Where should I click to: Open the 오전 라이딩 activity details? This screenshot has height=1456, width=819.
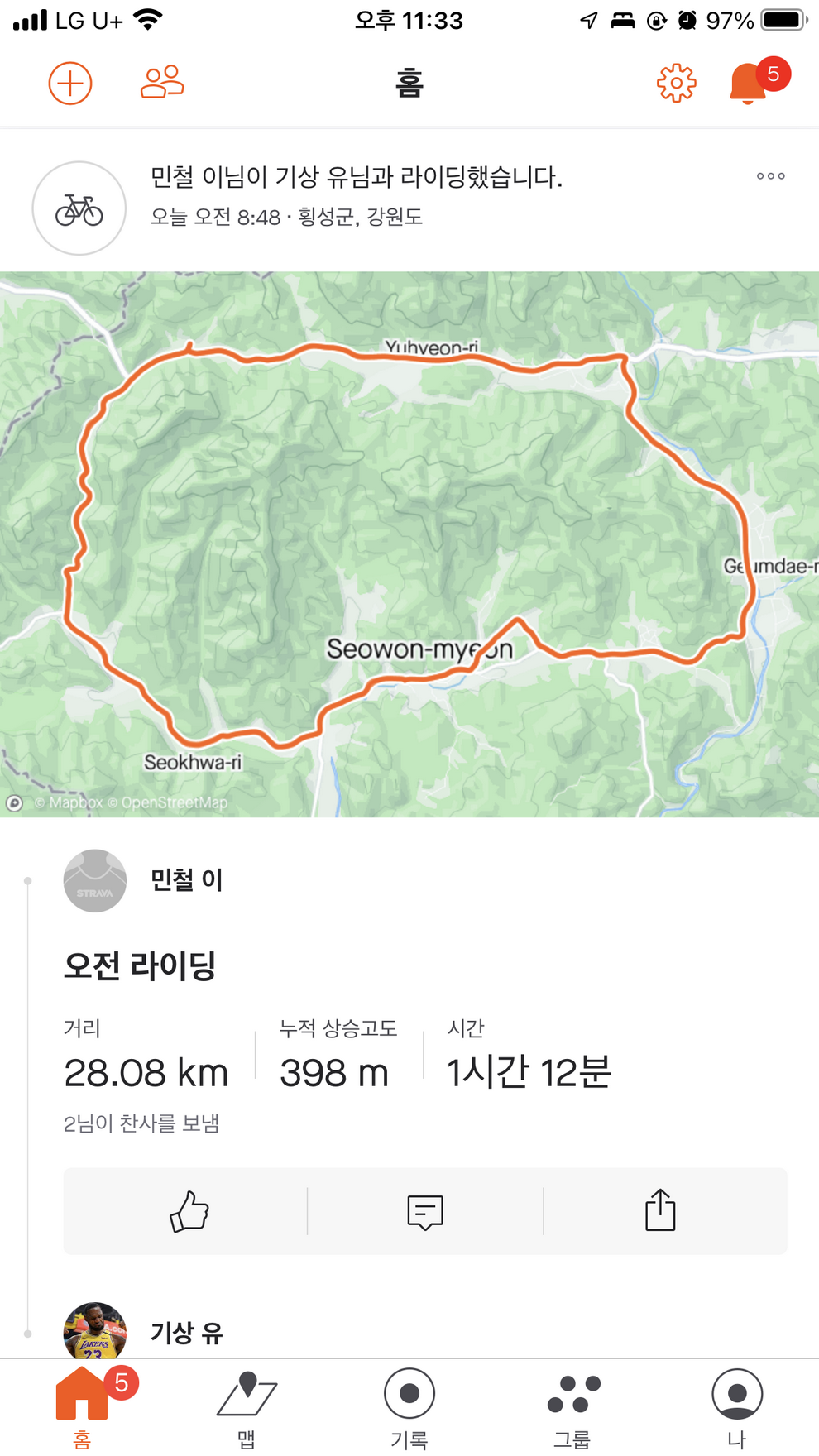coord(140,965)
